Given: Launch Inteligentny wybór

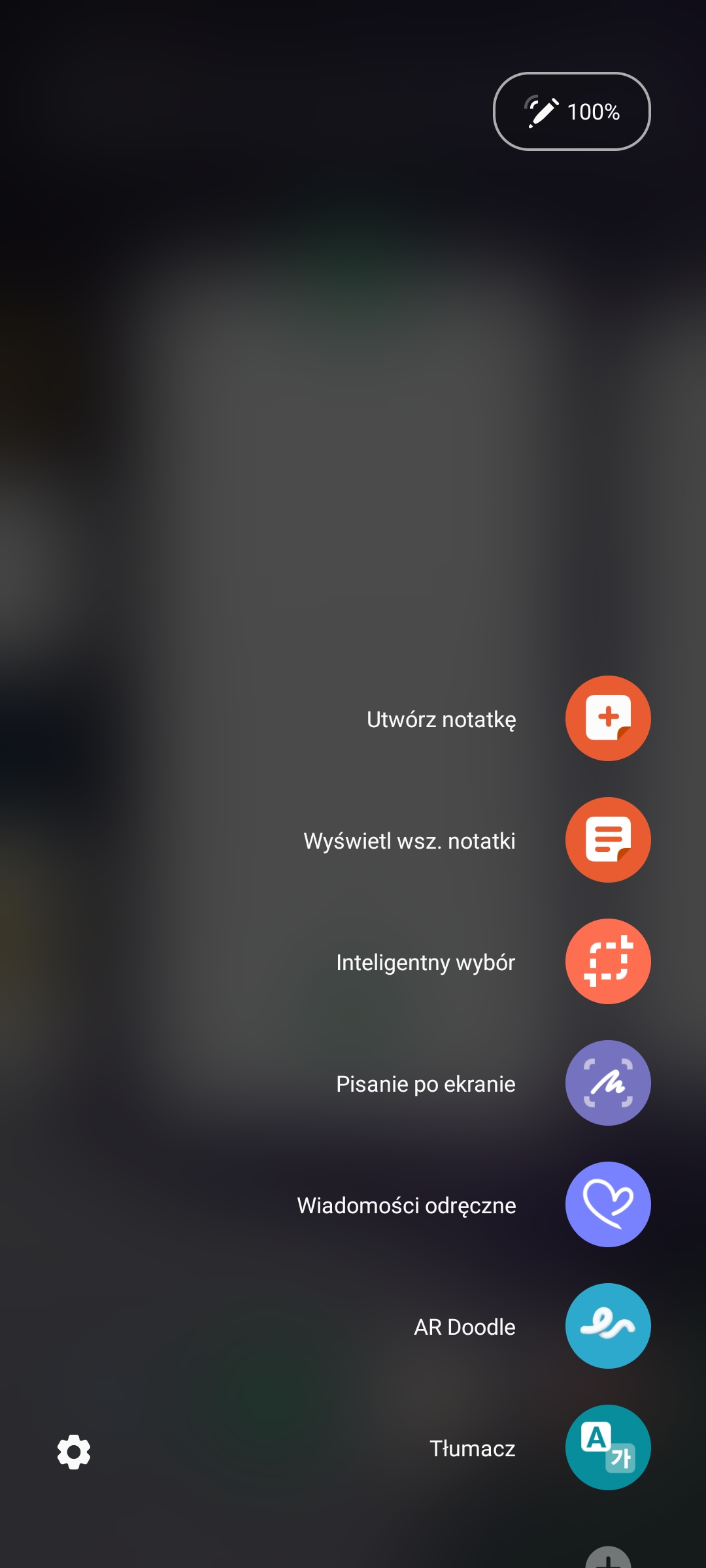Looking at the screenshot, I should (607, 961).
